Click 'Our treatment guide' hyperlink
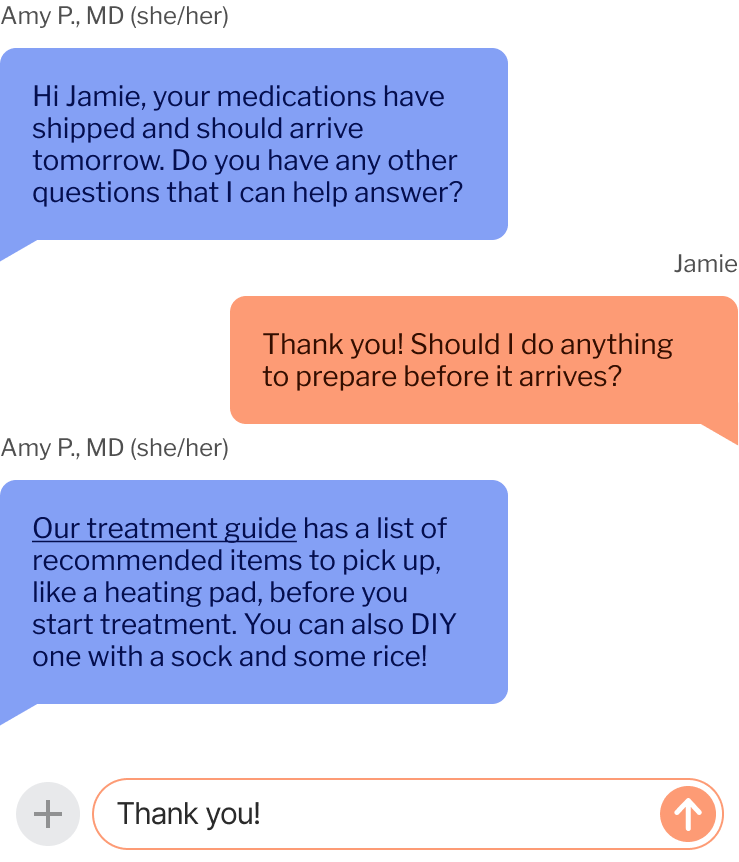739x862 pixels. click(163, 528)
